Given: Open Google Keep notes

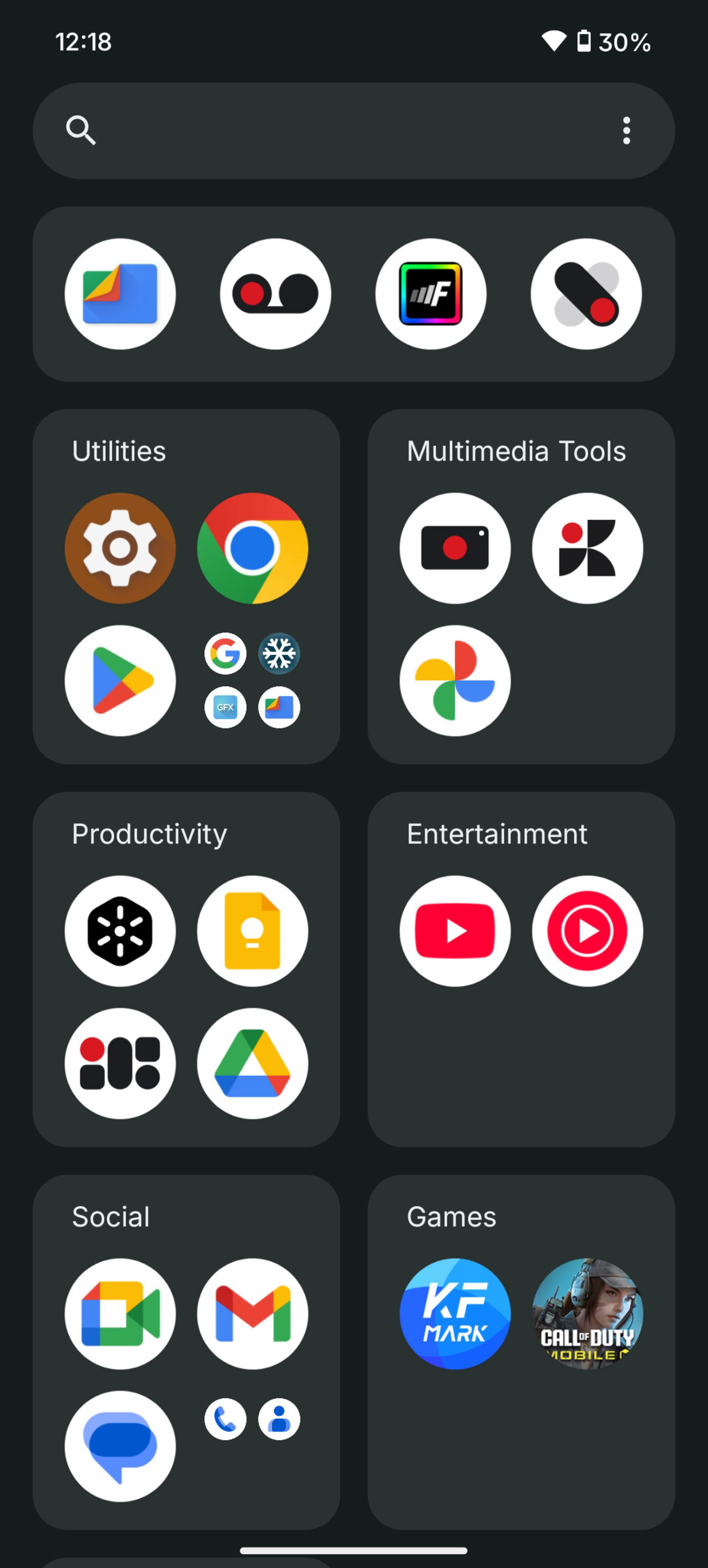Looking at the screenshot, I should coord(253,931).
